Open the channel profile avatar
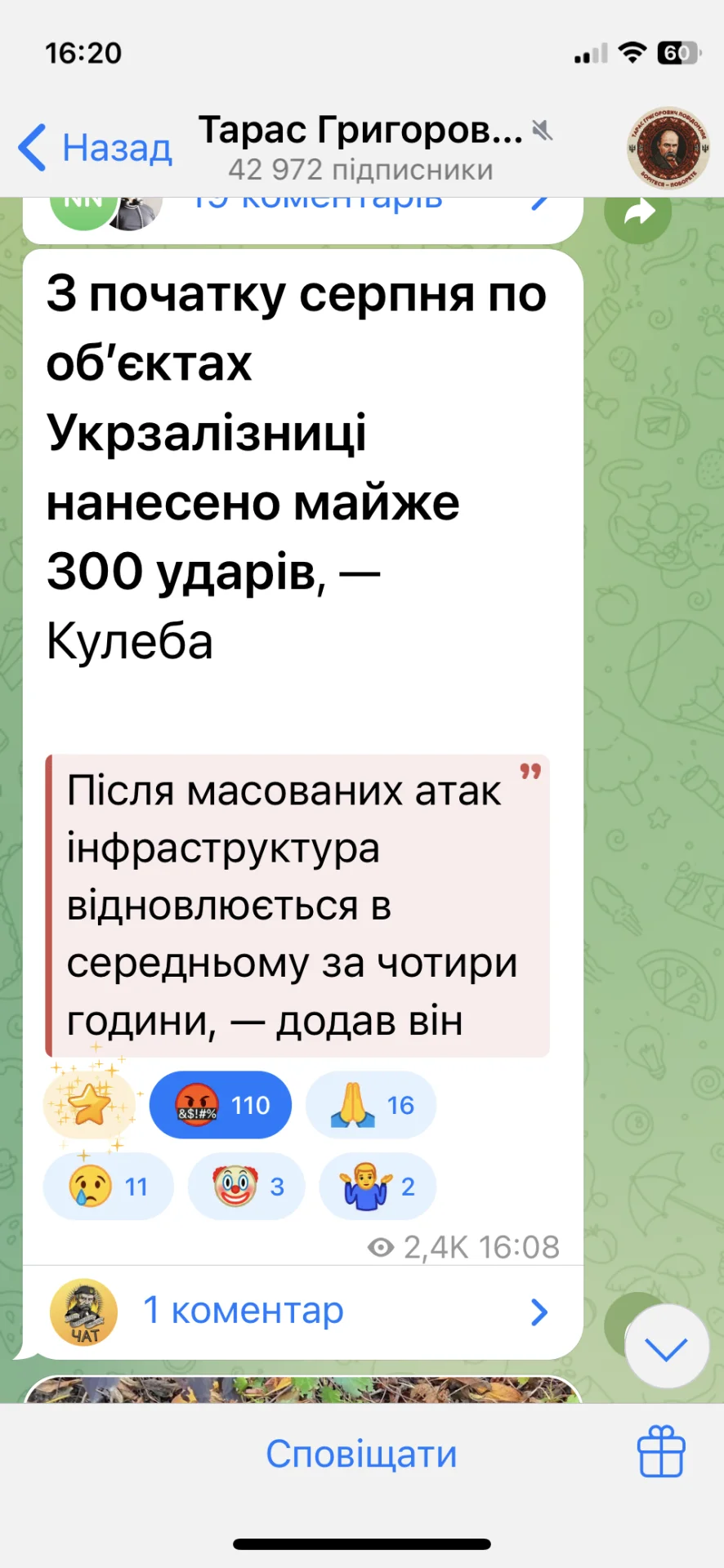The width and height of the screenshot is (724, 1568). click(x=668, y=148)
